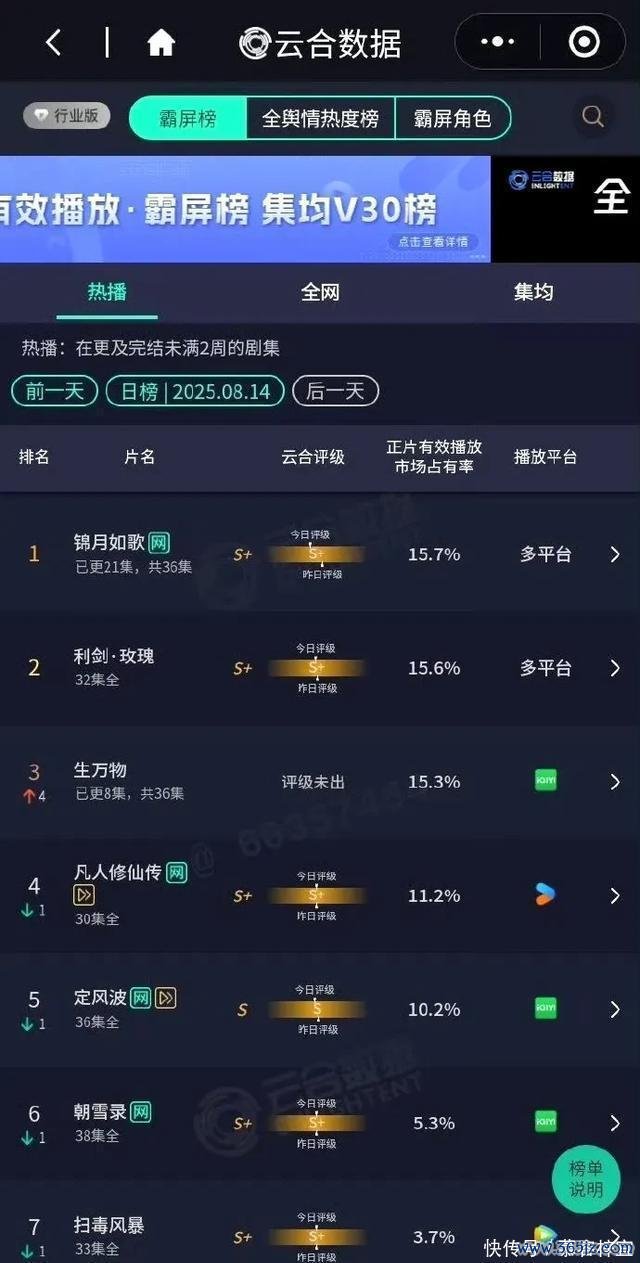Tap the 后一天 next day button
Image resolution: width=640 pixels, height=1263 pixels.
click(335, 391)
